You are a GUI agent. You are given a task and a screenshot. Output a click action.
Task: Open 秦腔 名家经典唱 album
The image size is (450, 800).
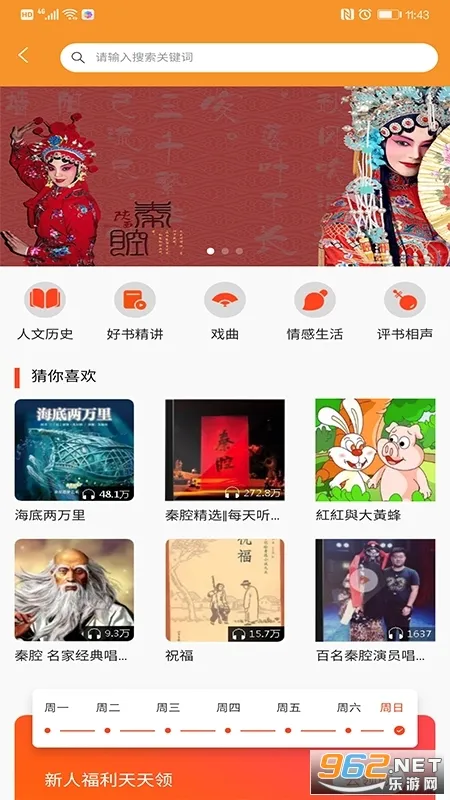pyautogui.click(x=74, y=601)
